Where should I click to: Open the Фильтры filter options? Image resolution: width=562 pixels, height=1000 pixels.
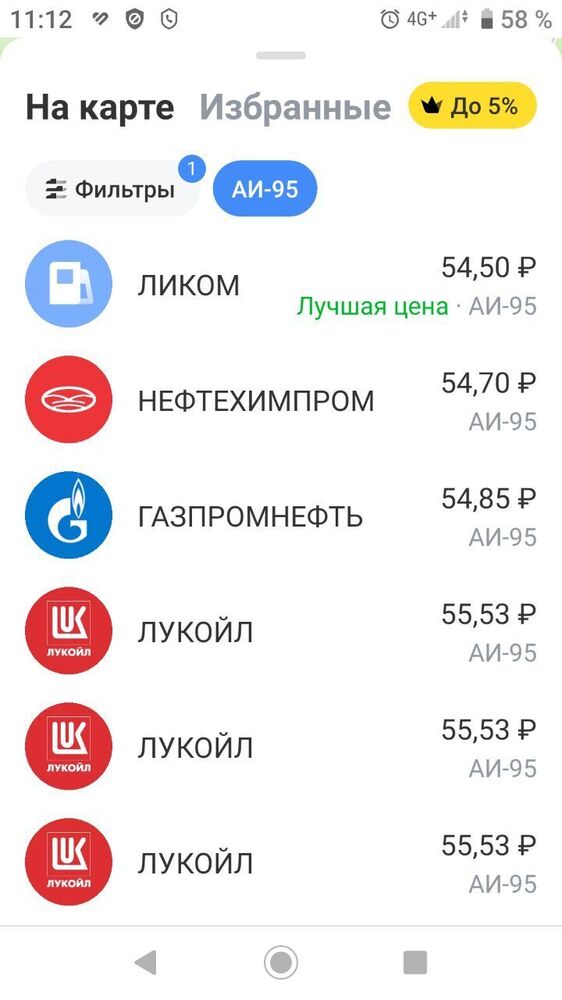coord(112,189)
